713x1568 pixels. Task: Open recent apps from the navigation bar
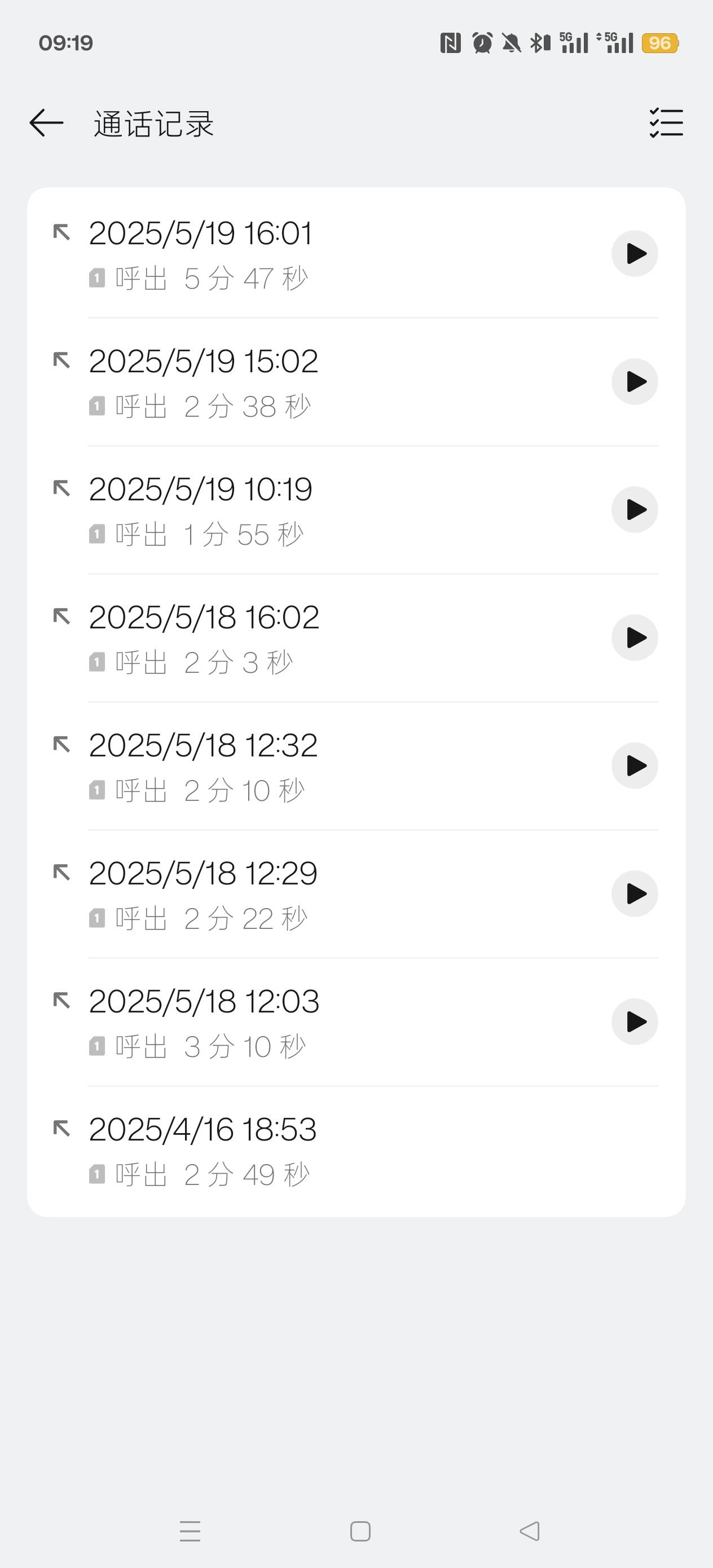point(190,1531)
